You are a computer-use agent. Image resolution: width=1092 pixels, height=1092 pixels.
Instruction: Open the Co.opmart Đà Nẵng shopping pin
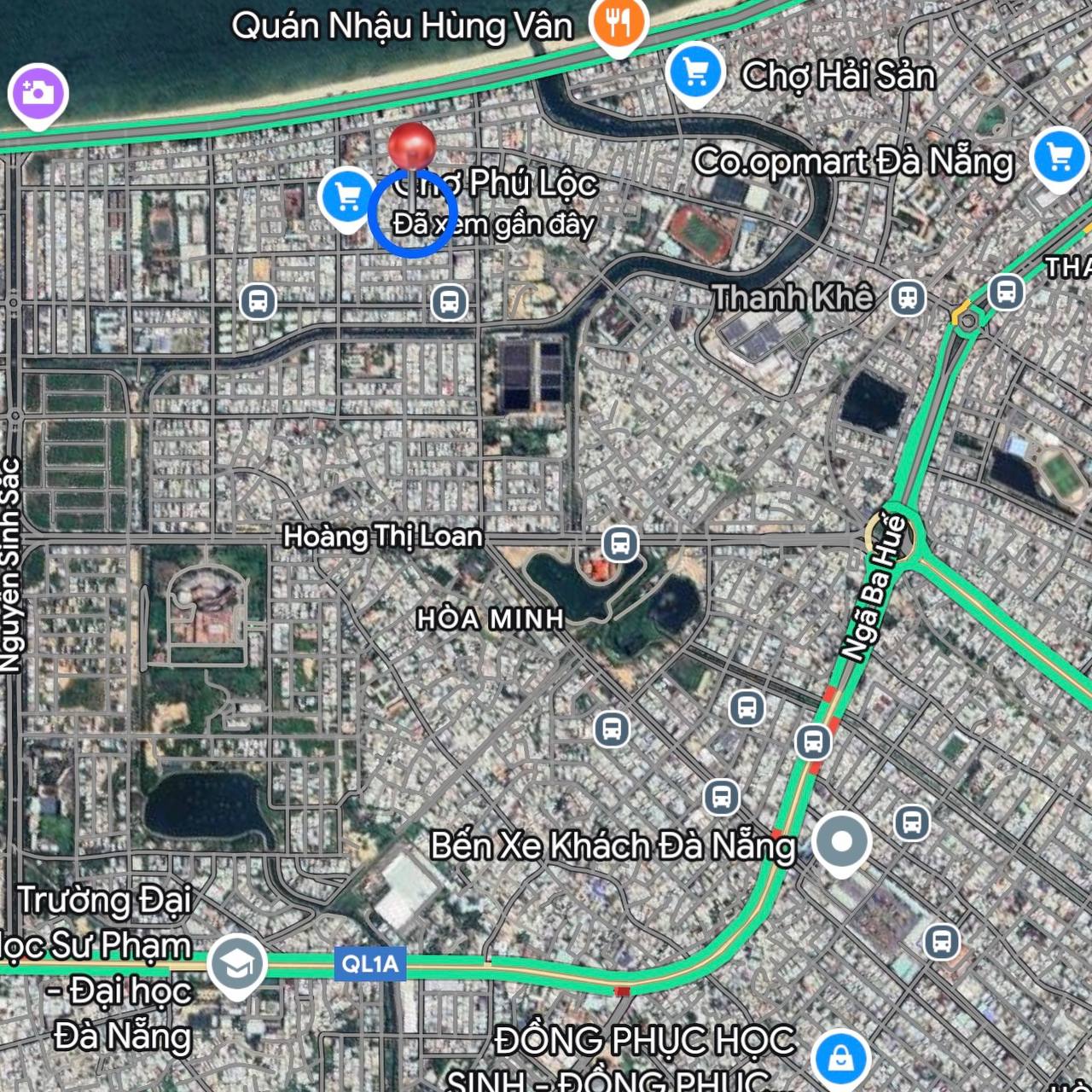coord(1059,157)
